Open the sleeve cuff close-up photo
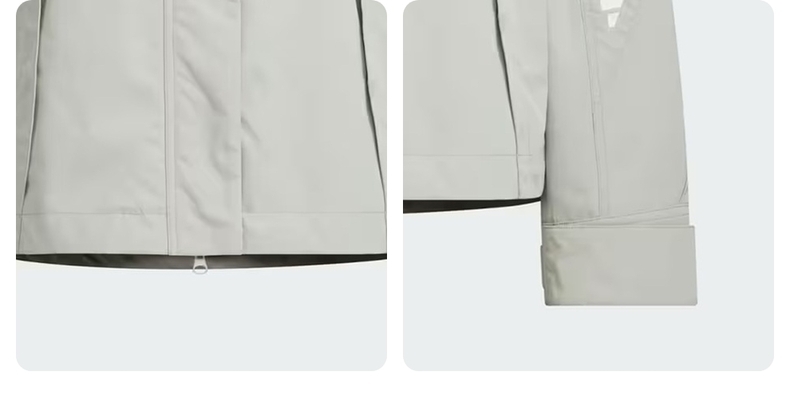 588,185
